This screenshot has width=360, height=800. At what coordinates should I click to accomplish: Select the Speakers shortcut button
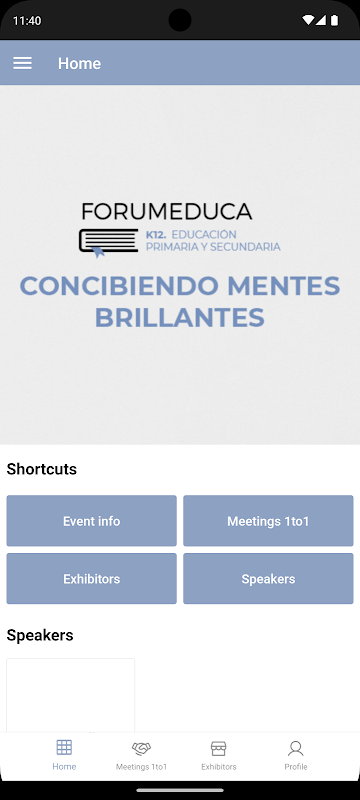(x=268, y=579)
